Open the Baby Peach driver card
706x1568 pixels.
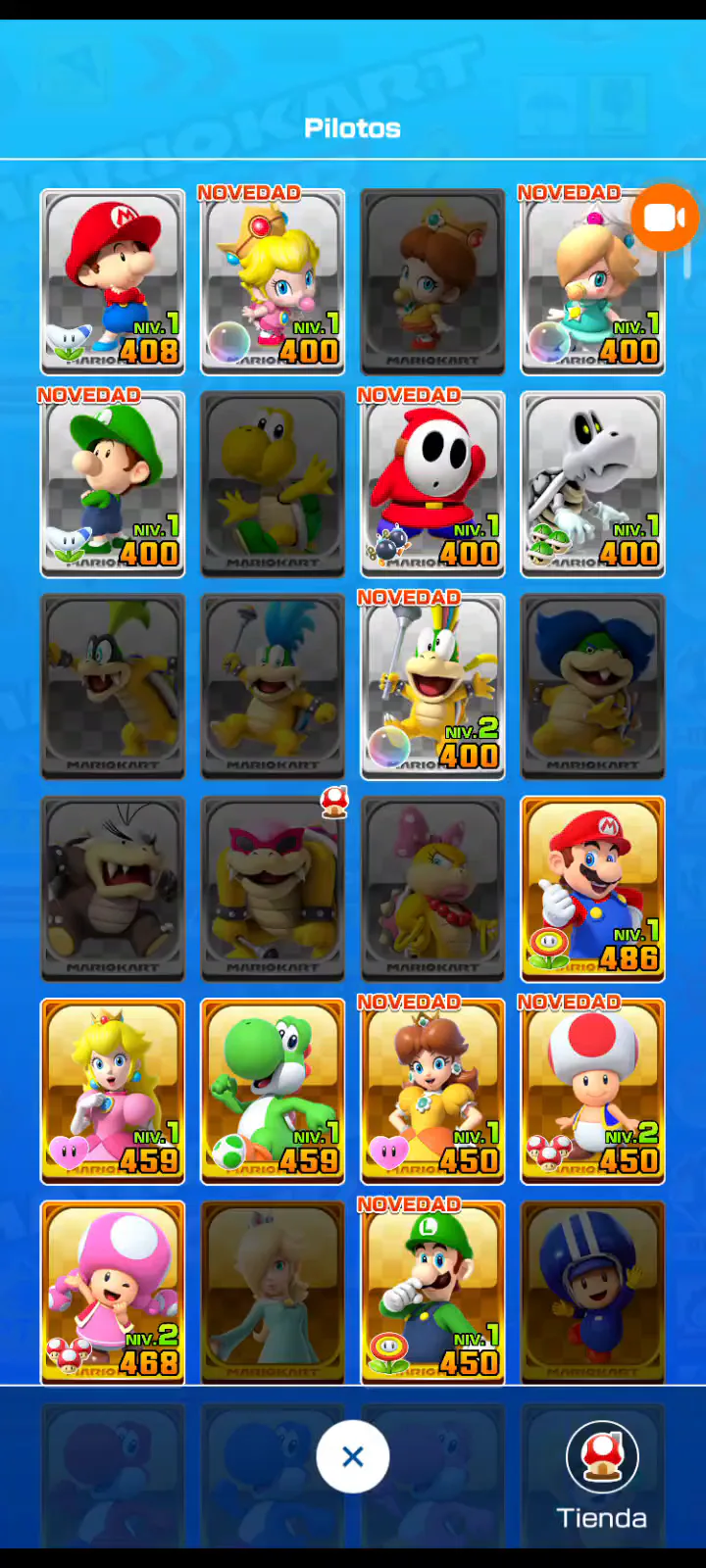[273, 282]
